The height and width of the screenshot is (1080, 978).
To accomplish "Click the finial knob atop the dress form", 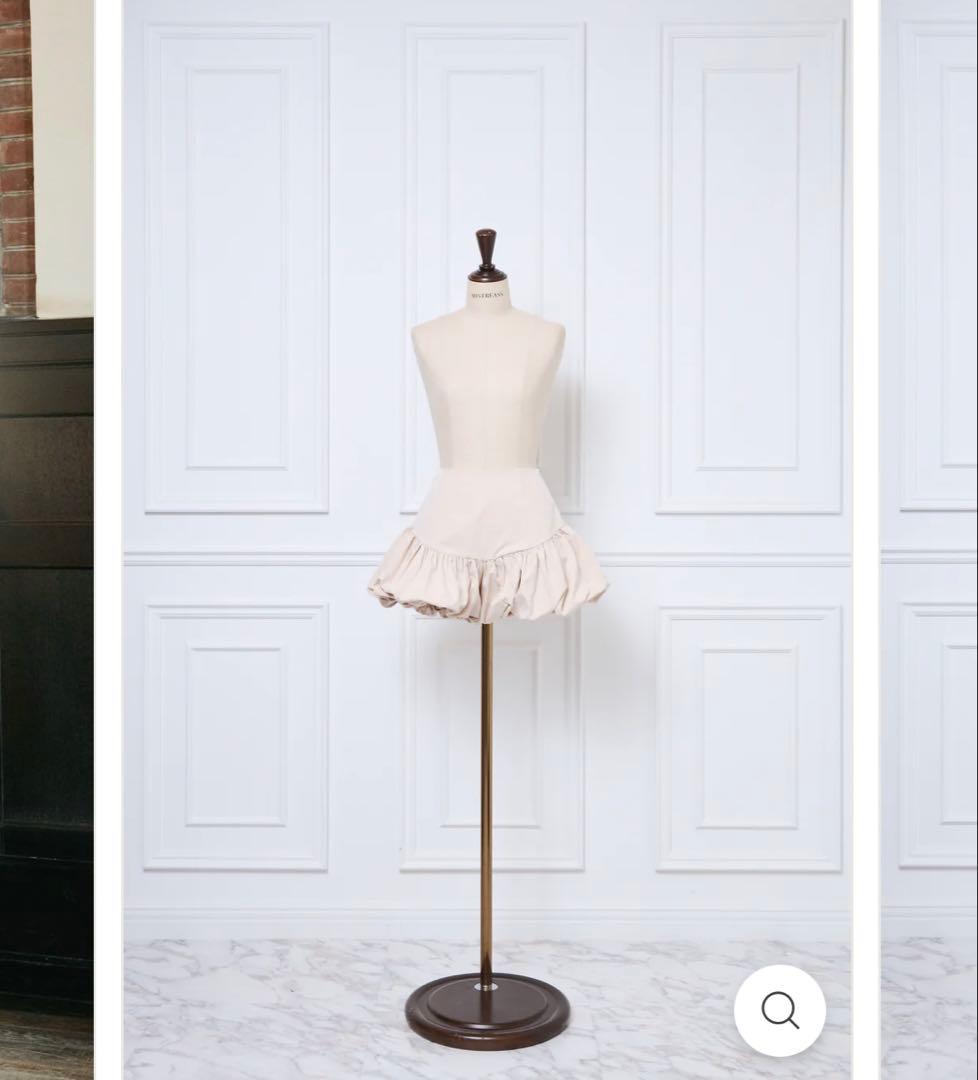I will [486, 245].
